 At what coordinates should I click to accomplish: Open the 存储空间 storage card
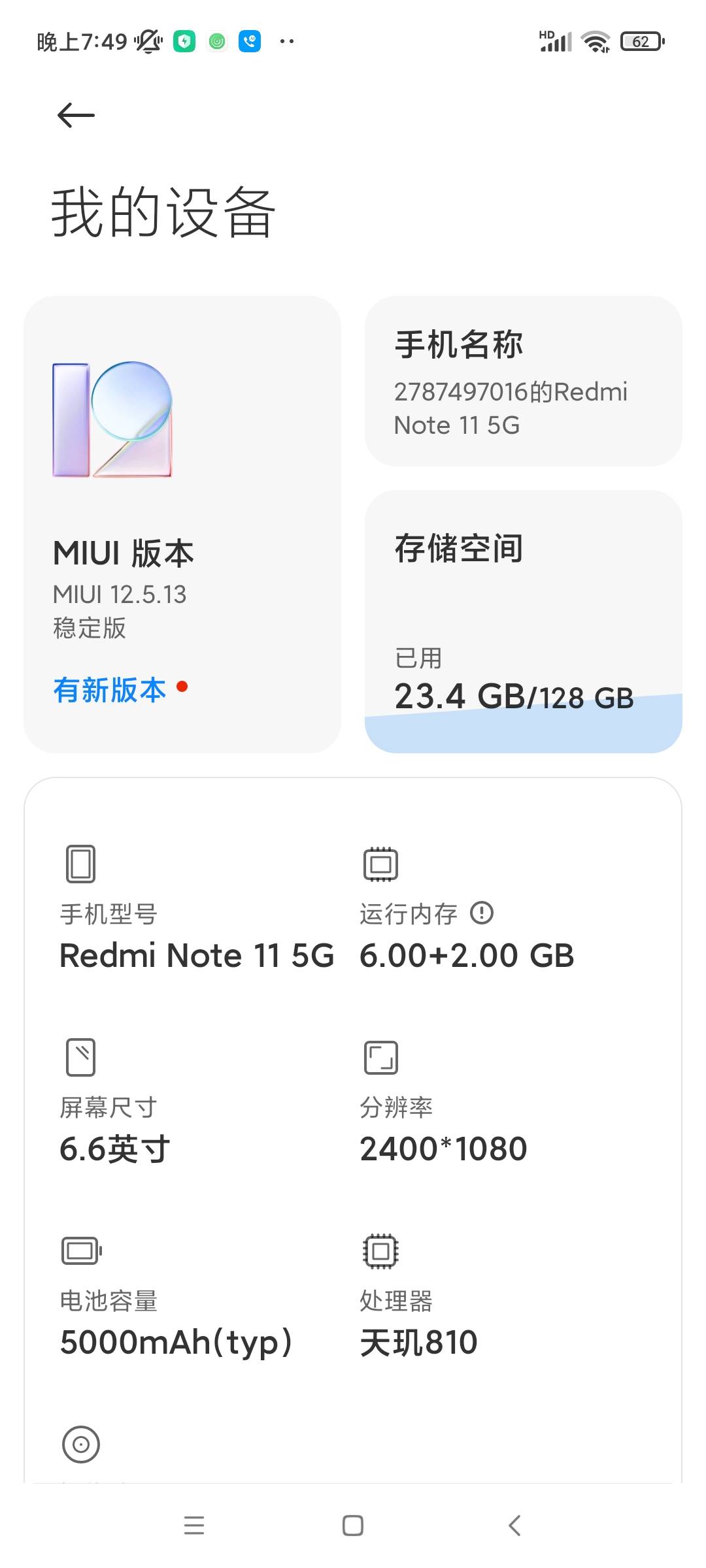coord(523,621)
